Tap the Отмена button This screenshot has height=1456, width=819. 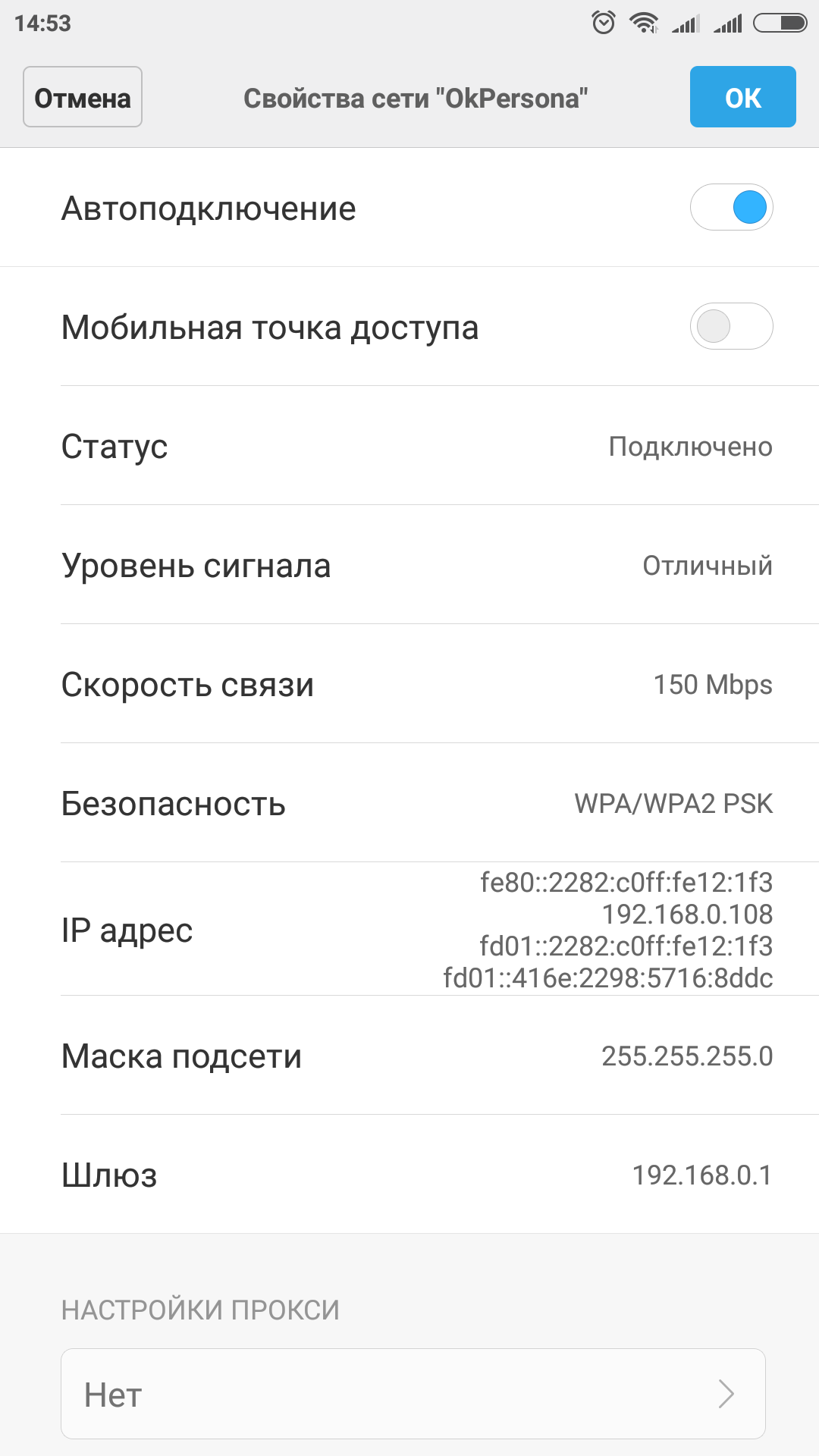(x=83, y=97)
